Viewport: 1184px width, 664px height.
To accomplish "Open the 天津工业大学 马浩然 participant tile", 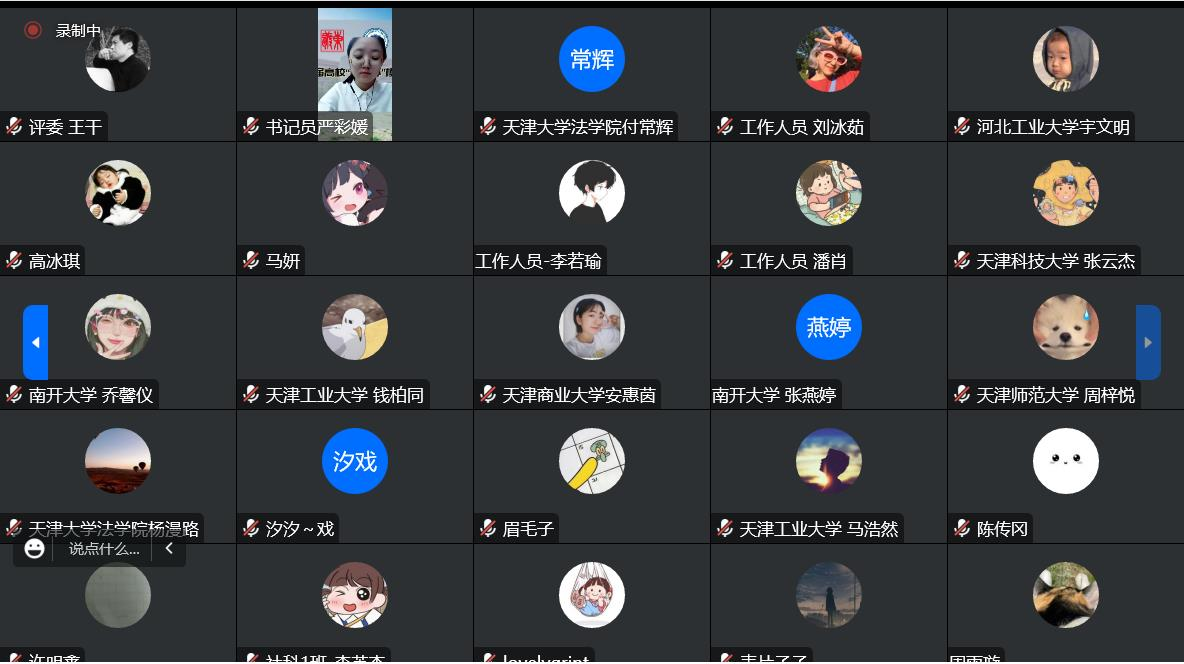I will pyautogui.click(x=828, y=476).
